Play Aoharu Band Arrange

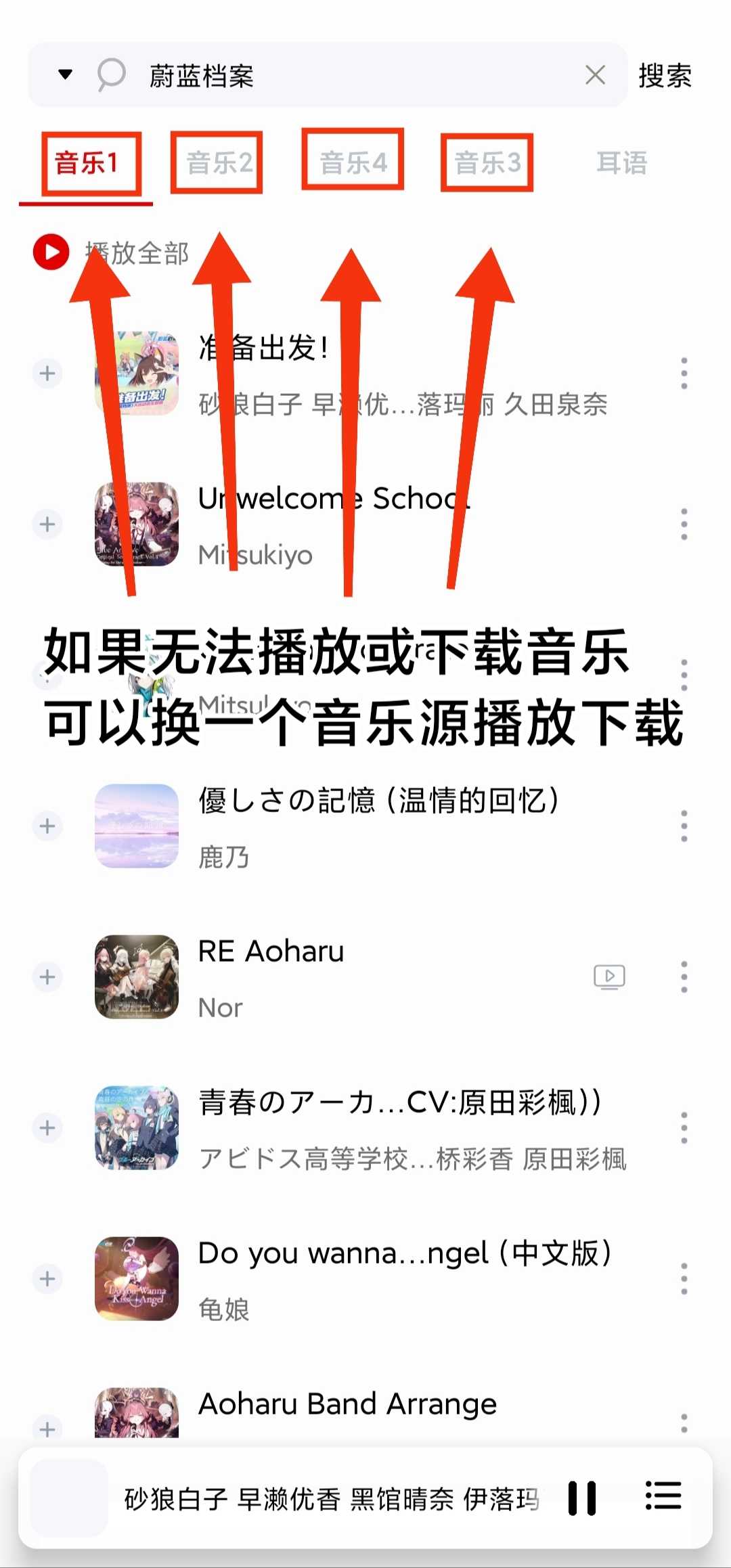pyautogui.click(x=347, y=1406)
